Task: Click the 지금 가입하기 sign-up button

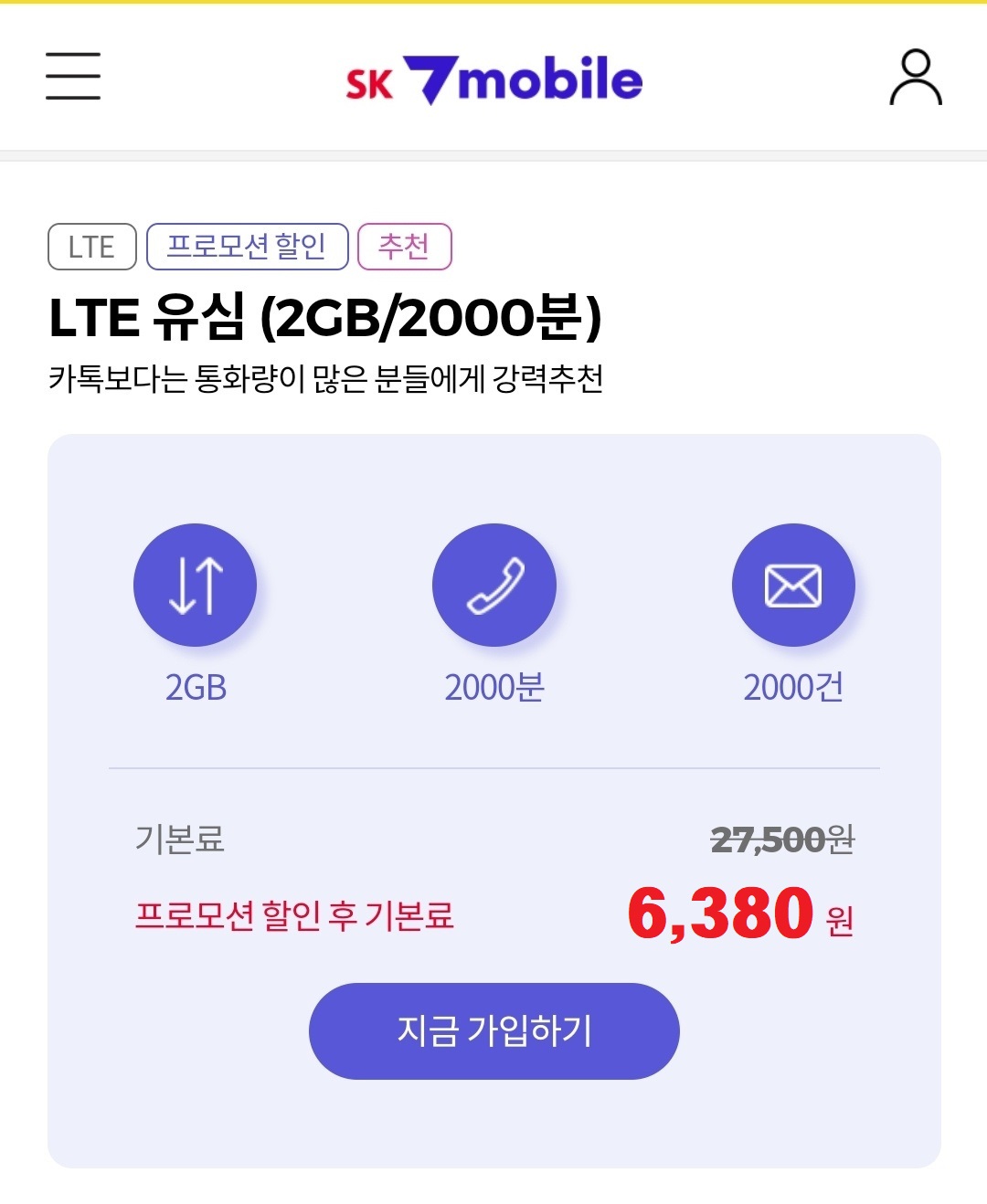Action: (493, 1030)
